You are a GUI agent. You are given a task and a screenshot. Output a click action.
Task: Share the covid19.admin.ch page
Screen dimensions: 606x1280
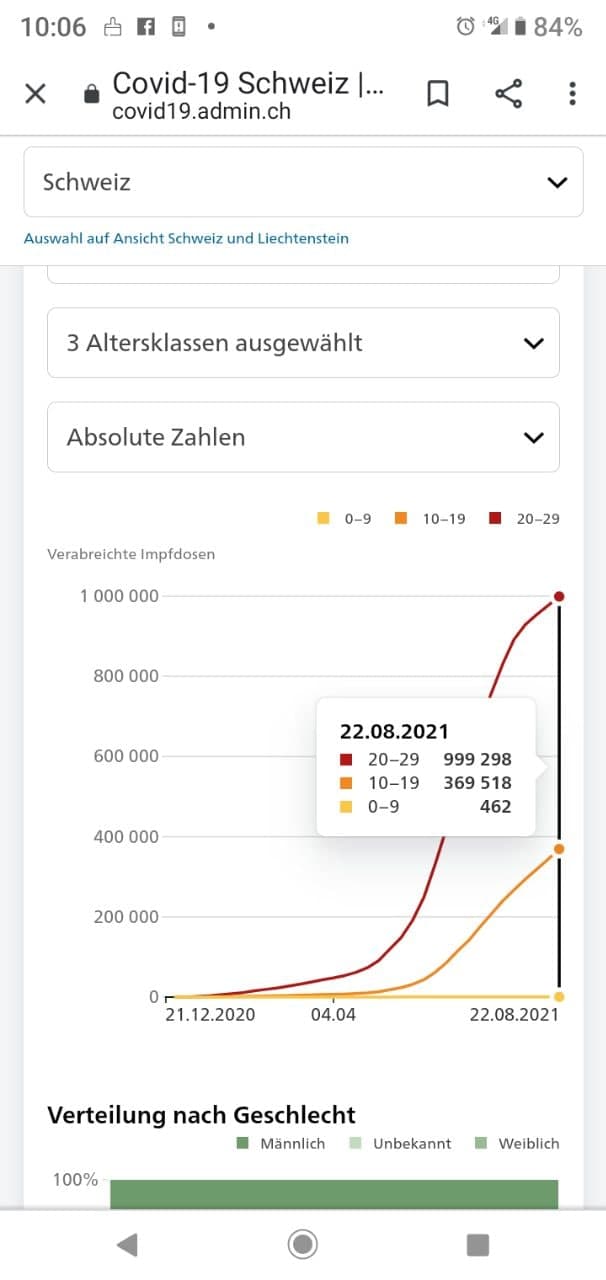508,94
